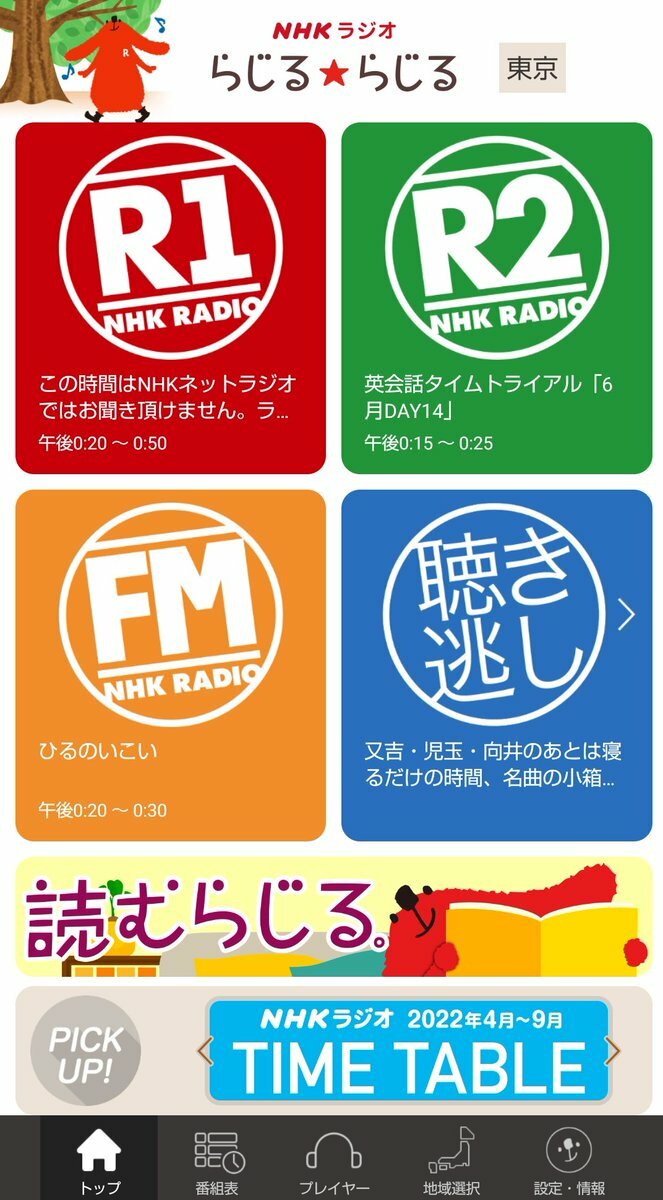Open the NHKラジオ TIME TABLE banner
This screenshot has height=1200, width=663.
click(x=409, y=1050)
